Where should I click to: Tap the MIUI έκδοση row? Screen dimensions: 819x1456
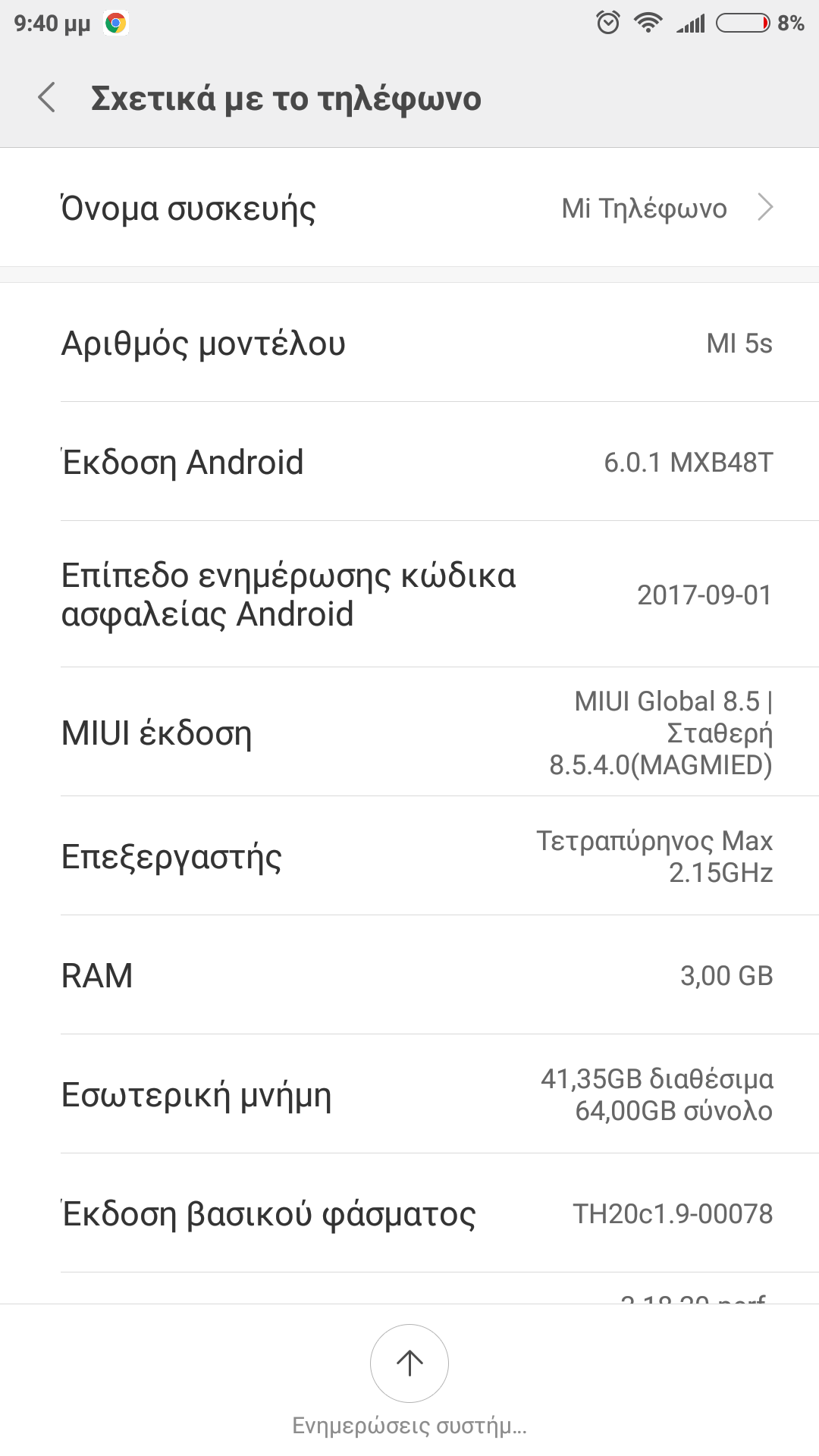(x=409, y=733)
